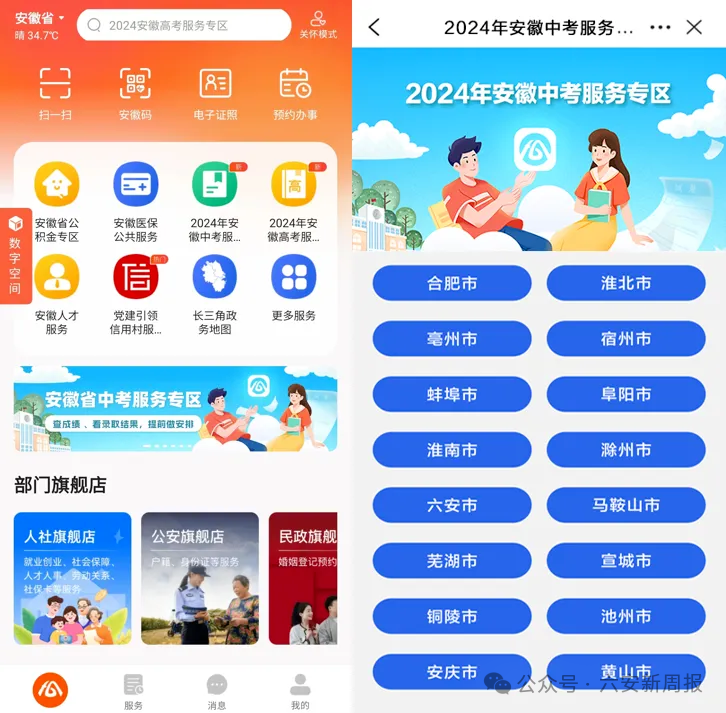
Task: Open the 人社旗舰店 card
Action: pyautogui.click(x=72, y=578)
